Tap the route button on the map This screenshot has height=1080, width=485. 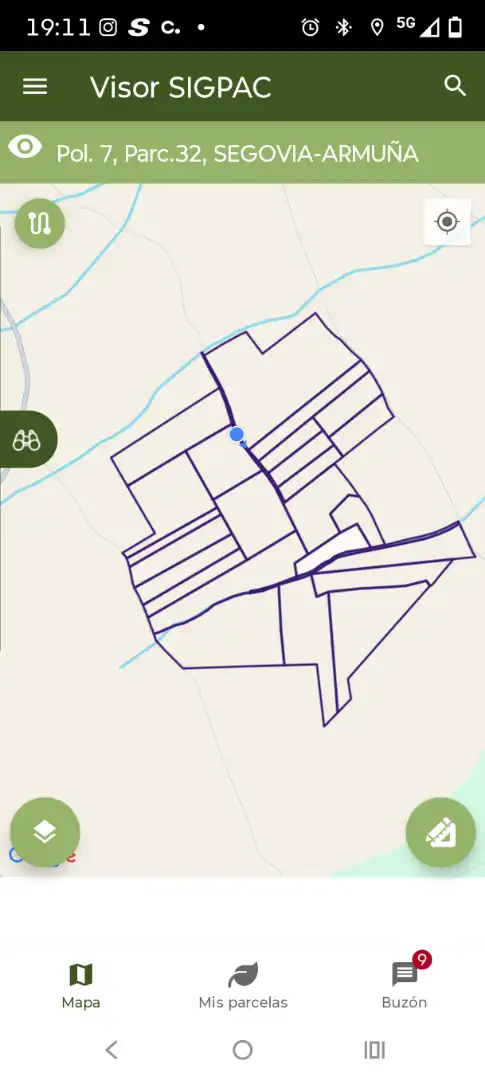(x=40, y=223)
